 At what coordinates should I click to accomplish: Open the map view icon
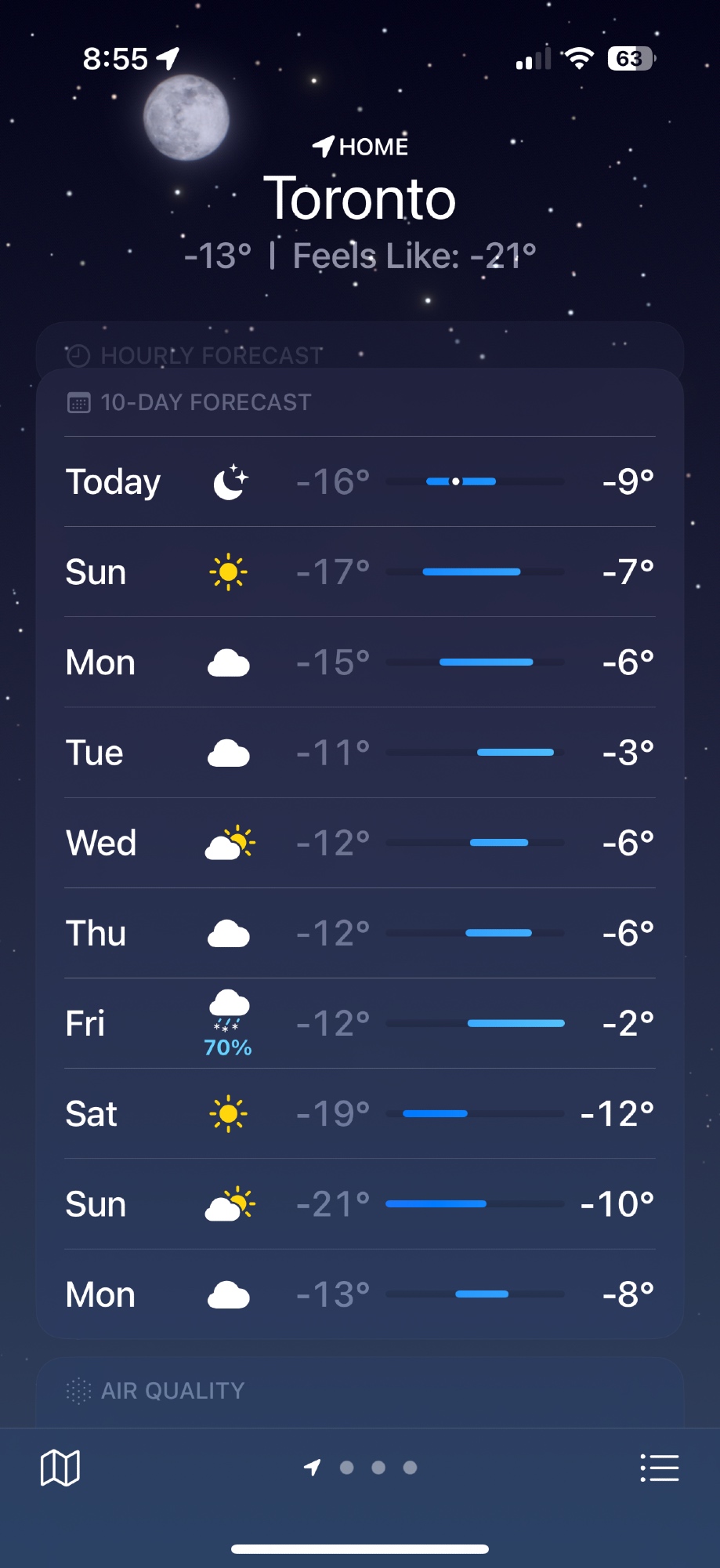pos(60,1468)
